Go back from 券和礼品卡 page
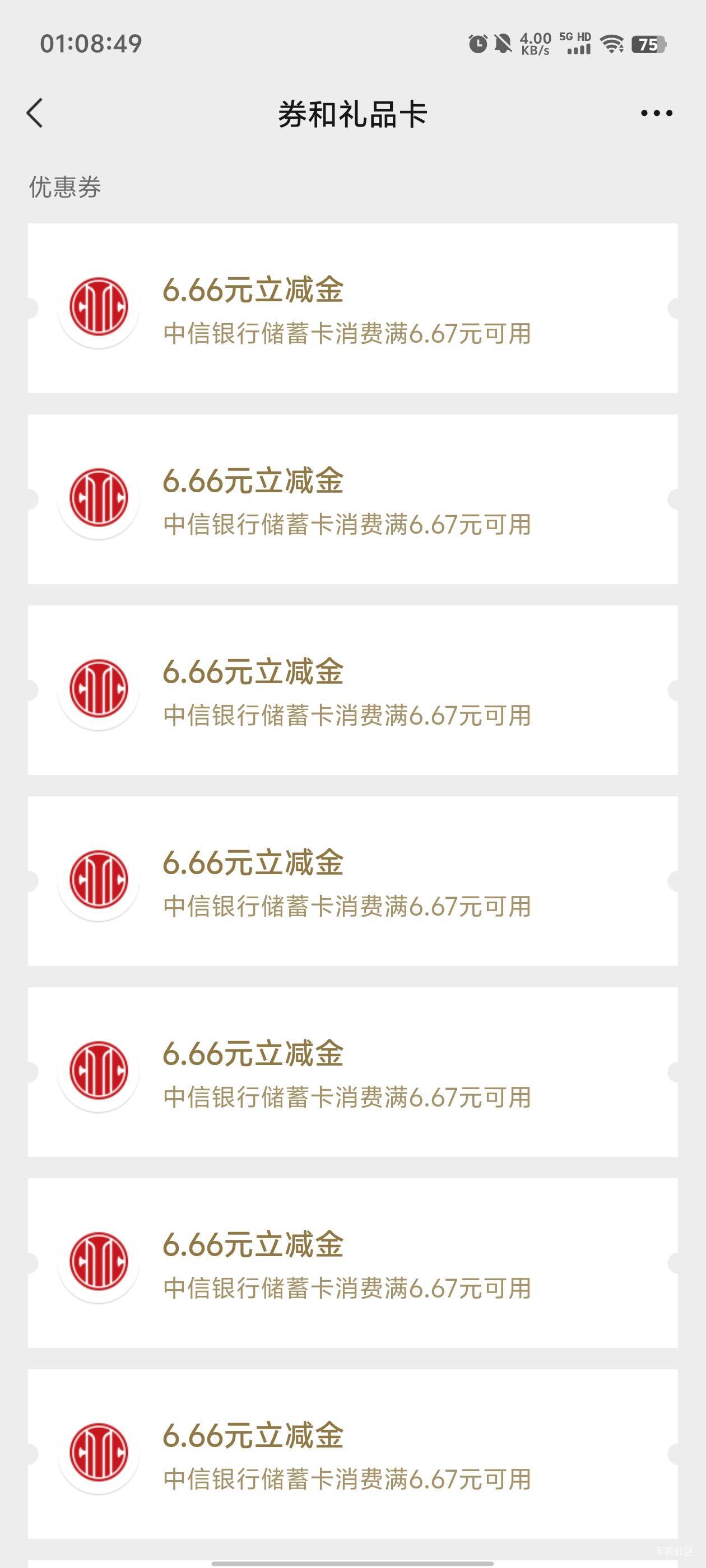 [x=35, y=113]
